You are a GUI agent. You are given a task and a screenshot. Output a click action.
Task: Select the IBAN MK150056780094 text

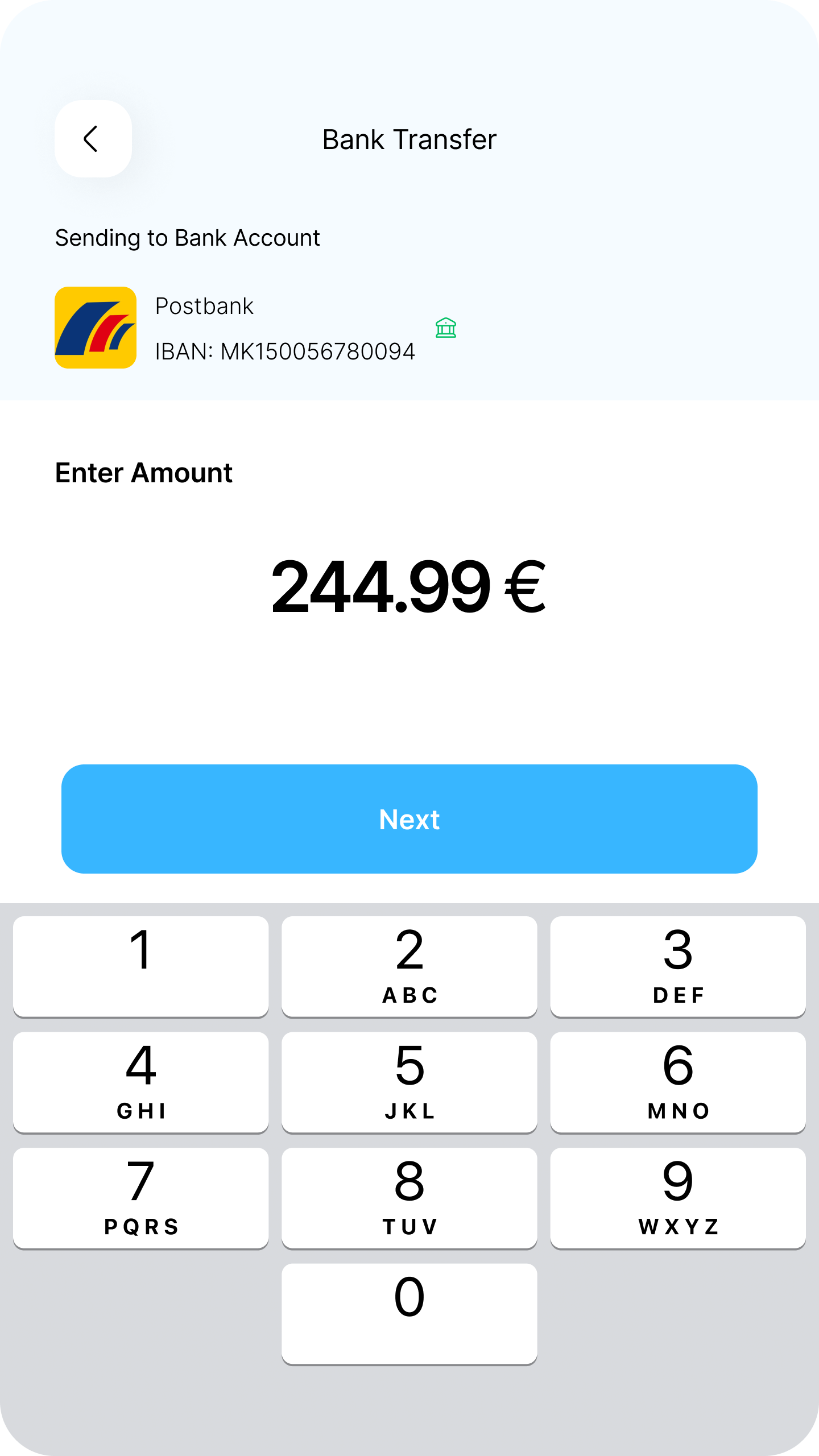285,351
